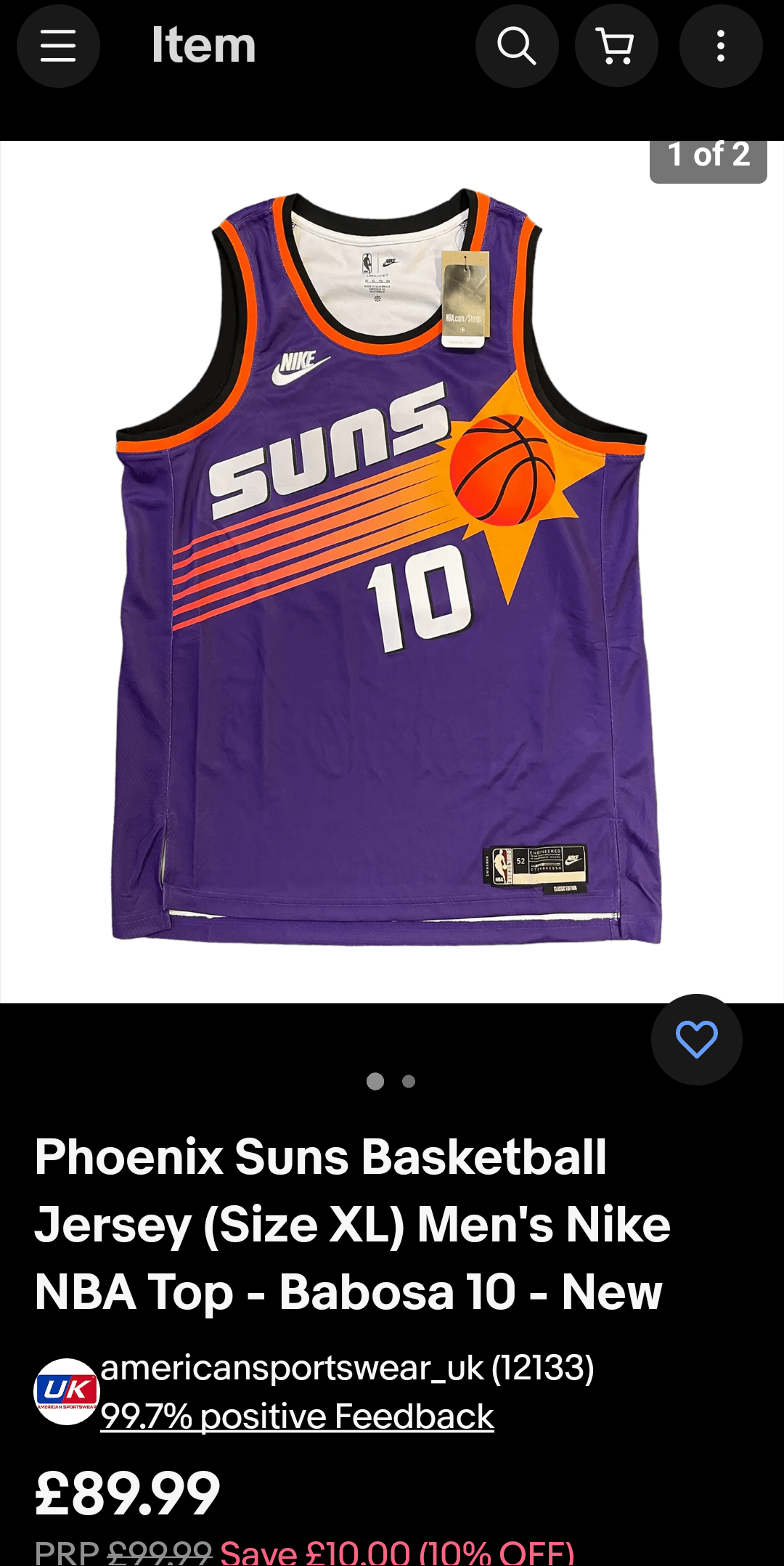784x1566 pixels.
Task: Open 99.7% positive Feedback link
Action: [x=297, y=1416]
